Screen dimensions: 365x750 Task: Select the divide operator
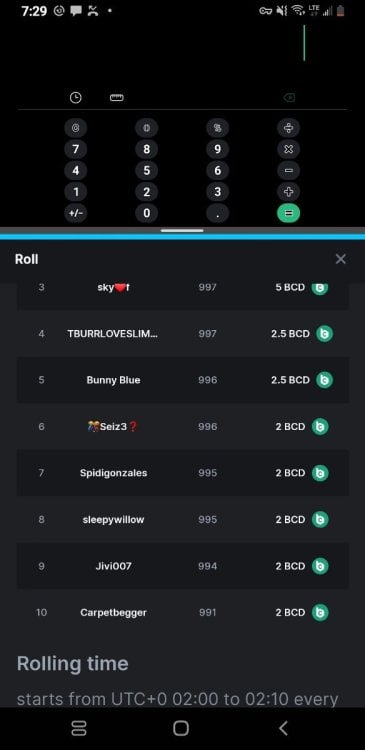288,128
